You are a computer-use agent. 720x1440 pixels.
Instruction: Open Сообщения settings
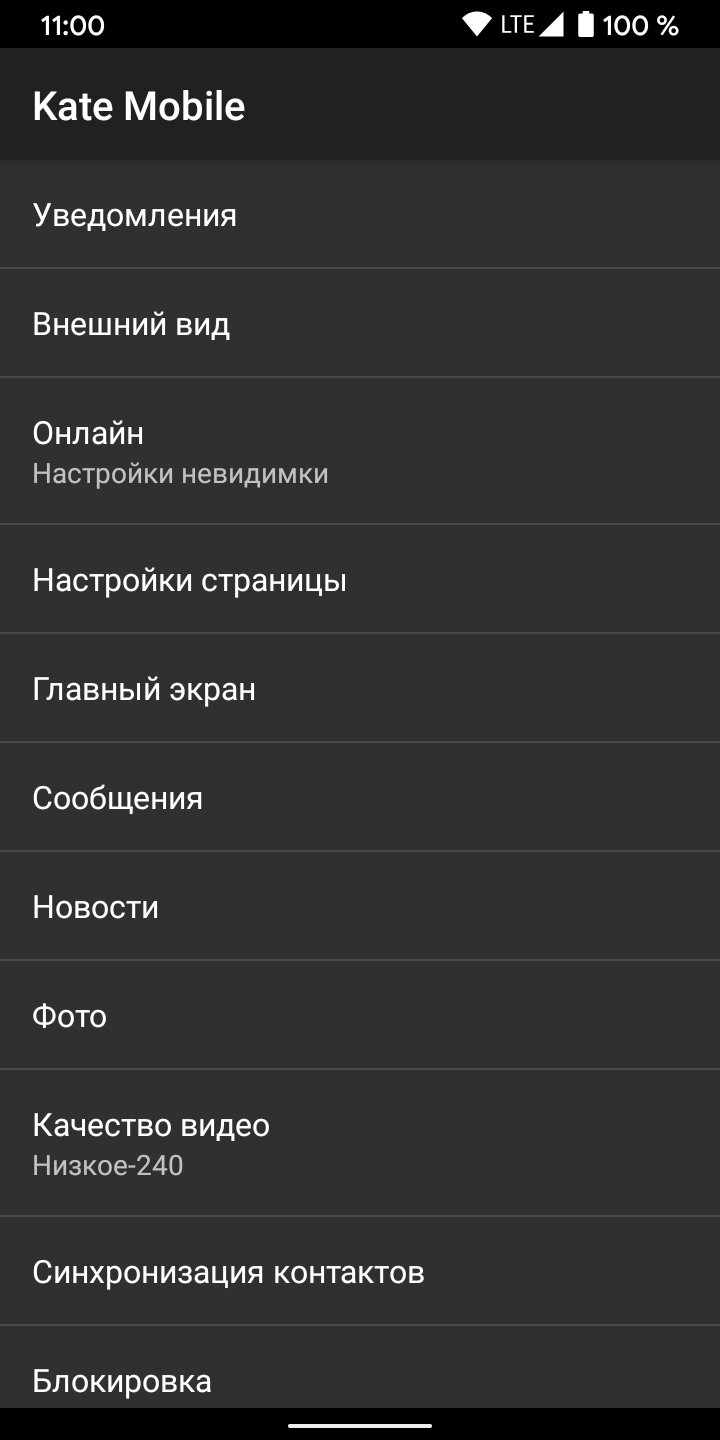(x=360, y=797)
